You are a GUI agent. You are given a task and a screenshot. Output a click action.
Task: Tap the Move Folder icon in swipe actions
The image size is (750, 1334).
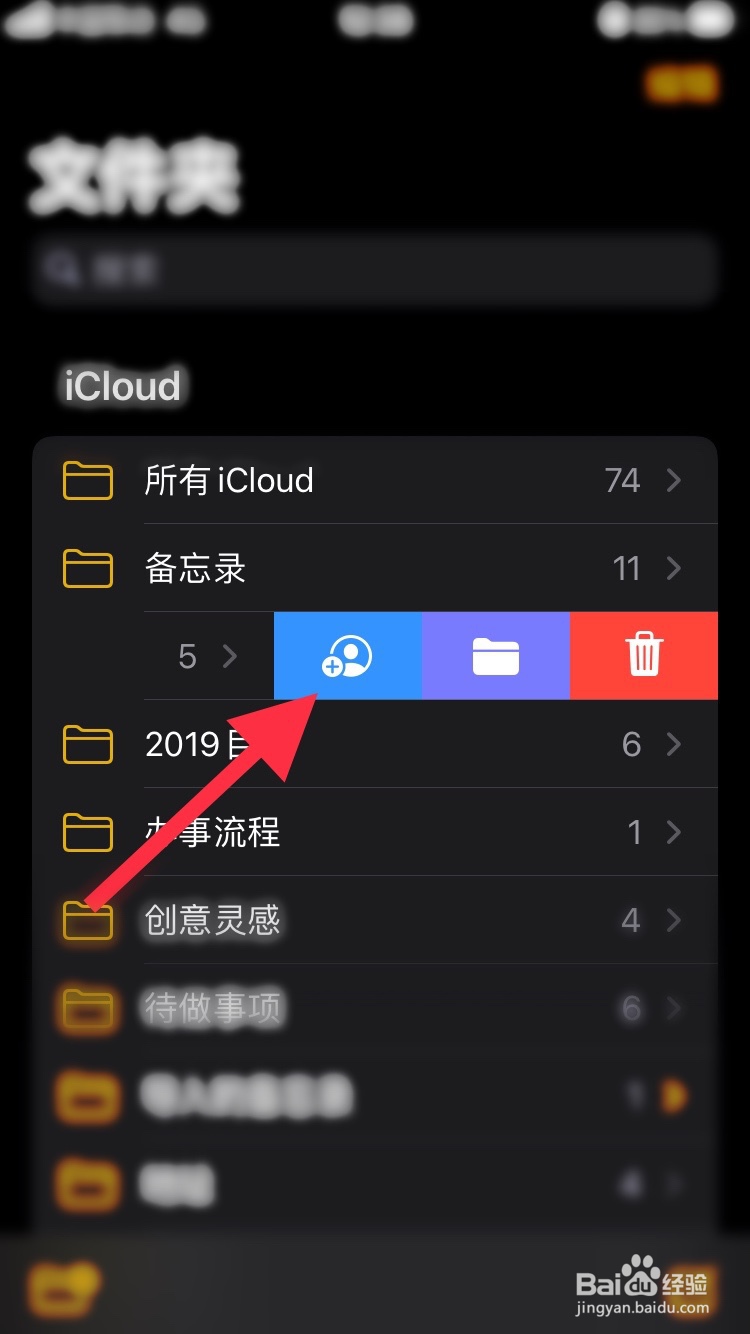[495, 656]
